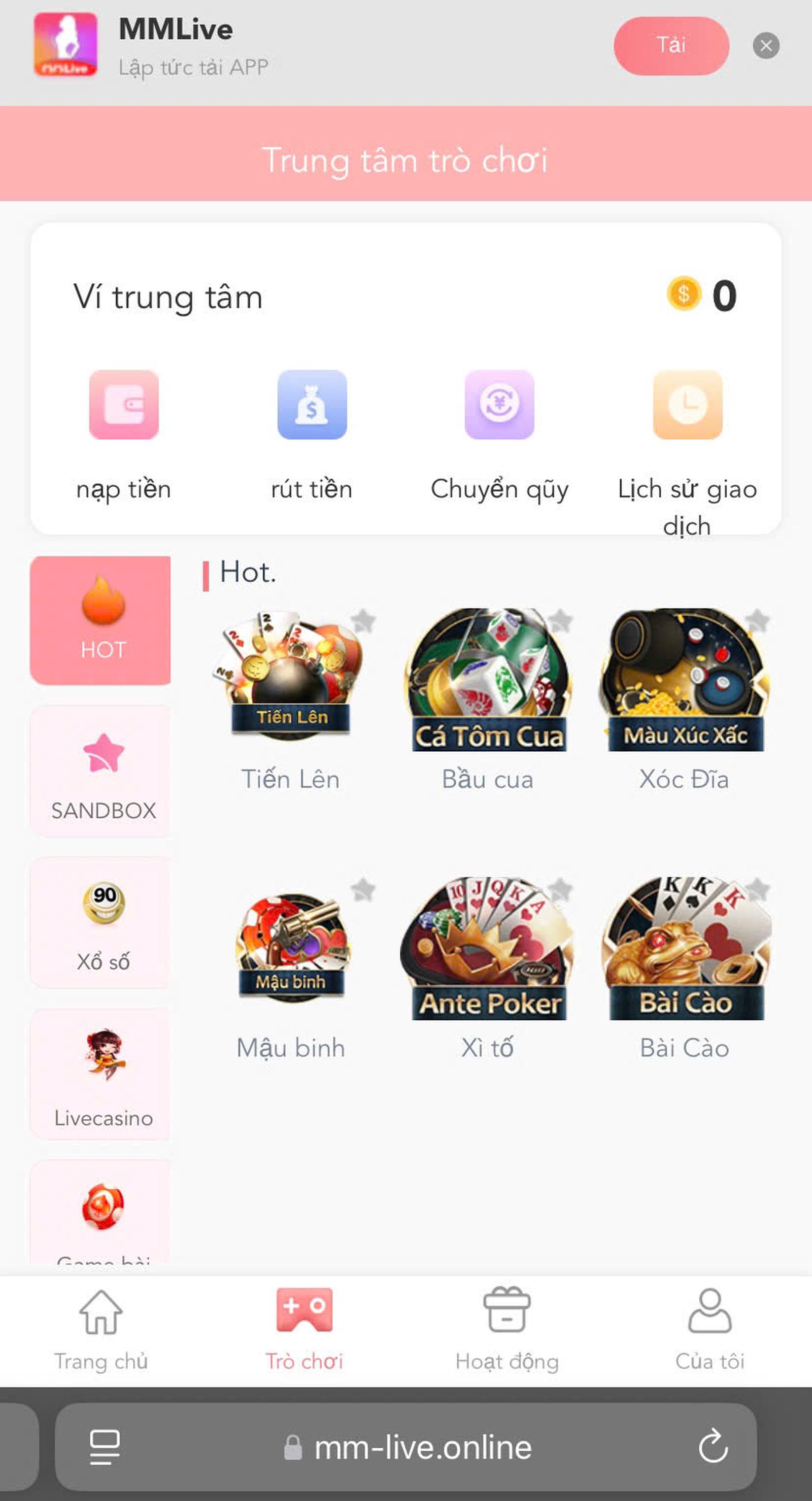Screen dimensions: 812x1501
Task: Switch to the SANDBOX category
Action: 103,771
